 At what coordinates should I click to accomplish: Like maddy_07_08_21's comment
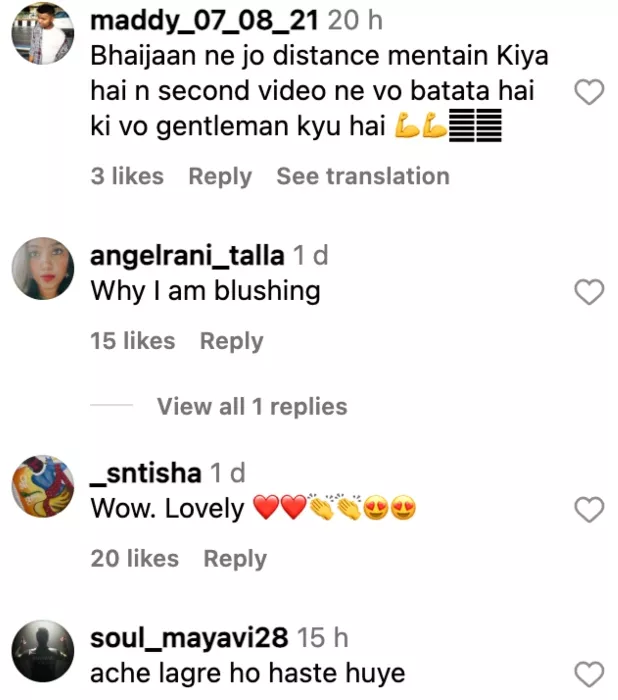pyautogui.click(x=590, y=93)
